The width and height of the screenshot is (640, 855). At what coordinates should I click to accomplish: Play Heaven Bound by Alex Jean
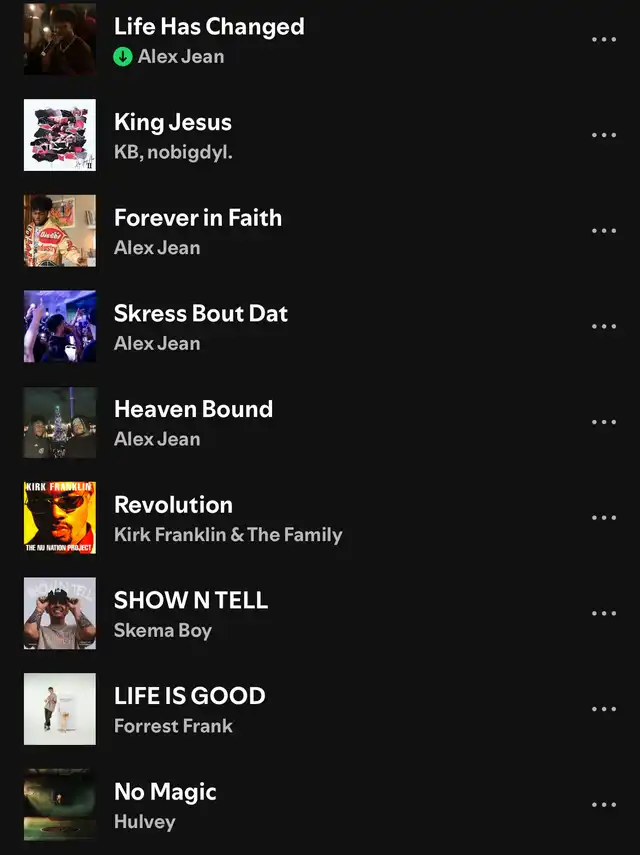point(193,409)
